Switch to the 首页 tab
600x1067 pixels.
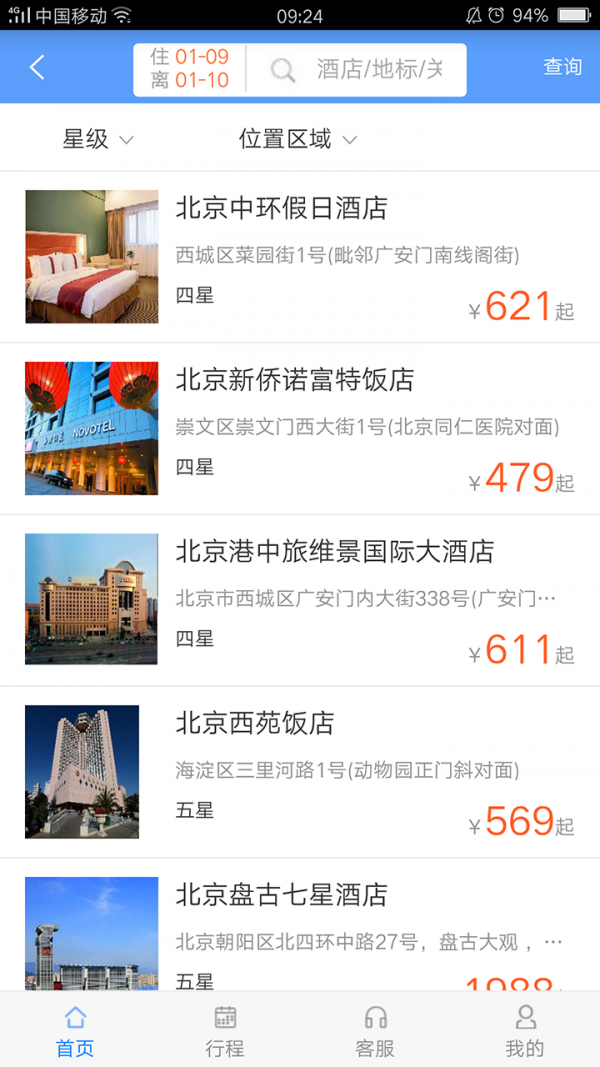pyautogui.click(x=75, y=1030)
